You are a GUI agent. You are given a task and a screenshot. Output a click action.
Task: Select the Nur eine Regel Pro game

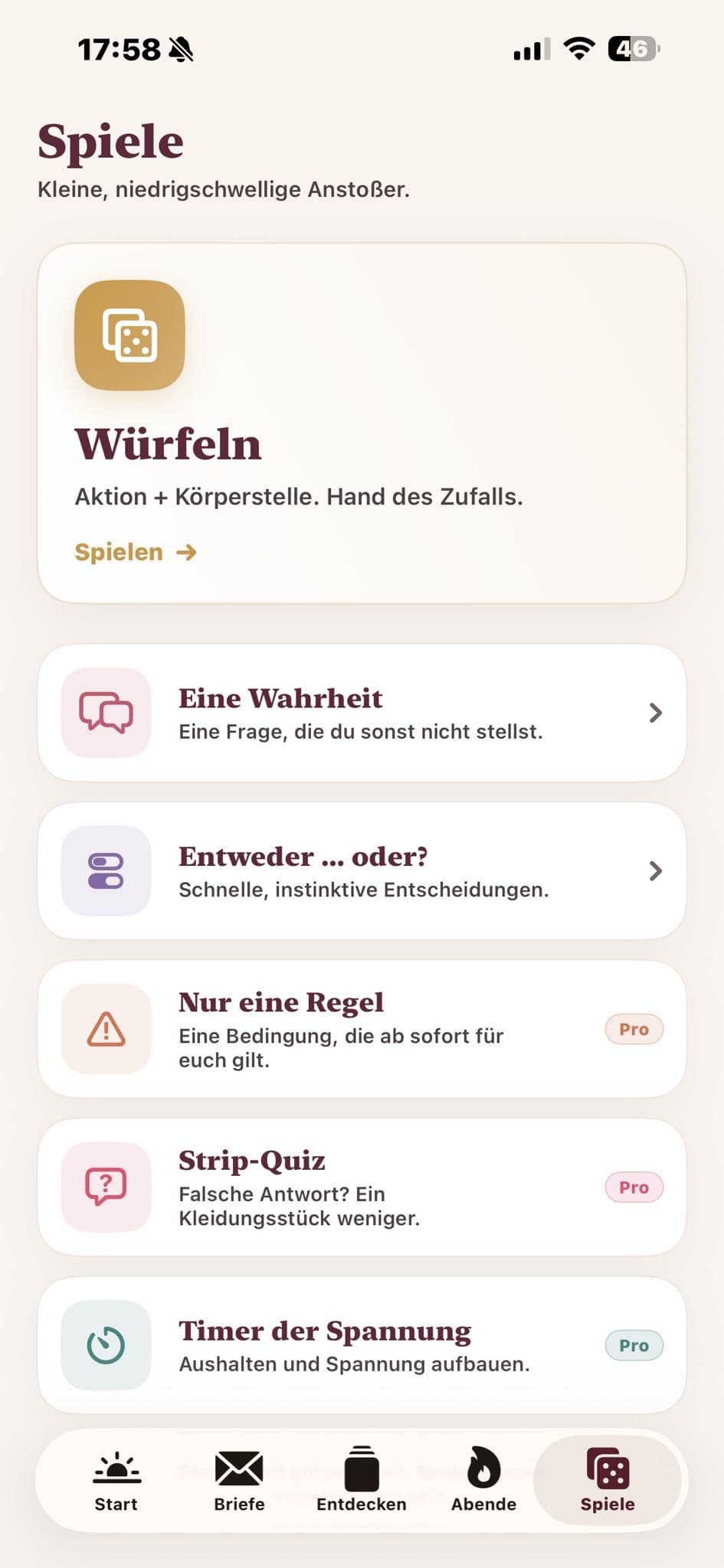[x=362, y=1029]
